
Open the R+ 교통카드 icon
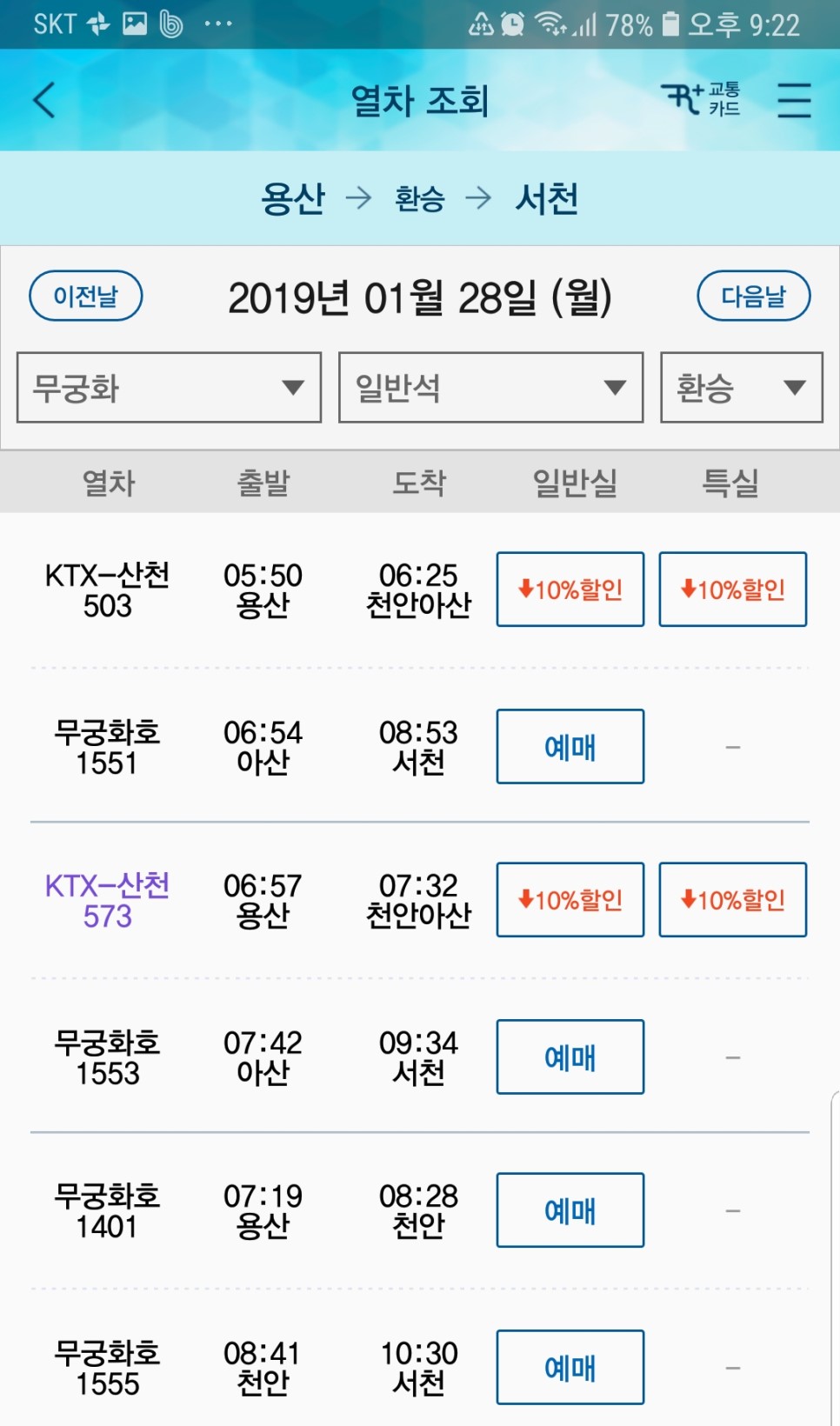pyautogui.click(x=701, y=99)
